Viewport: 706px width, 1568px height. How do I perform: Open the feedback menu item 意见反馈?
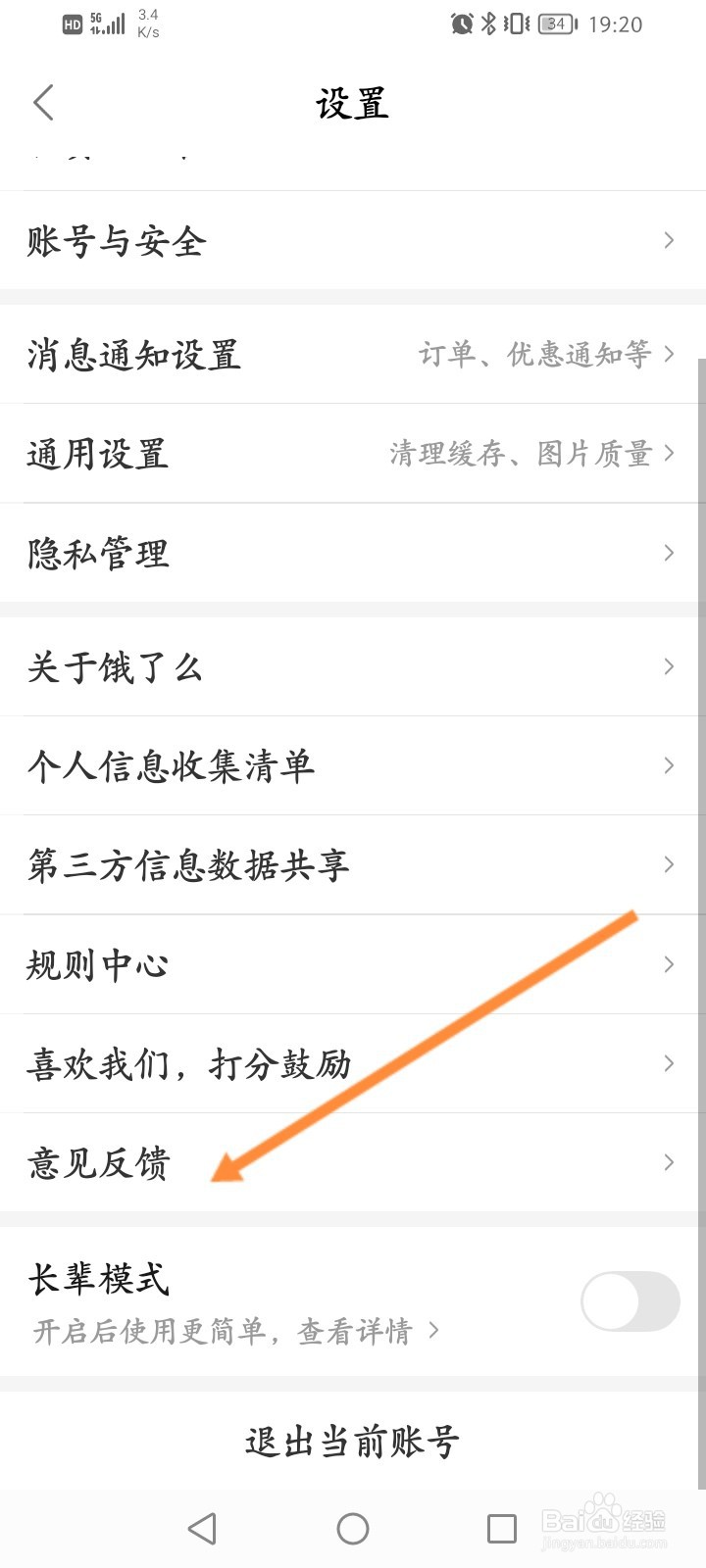coord(98,1162)
